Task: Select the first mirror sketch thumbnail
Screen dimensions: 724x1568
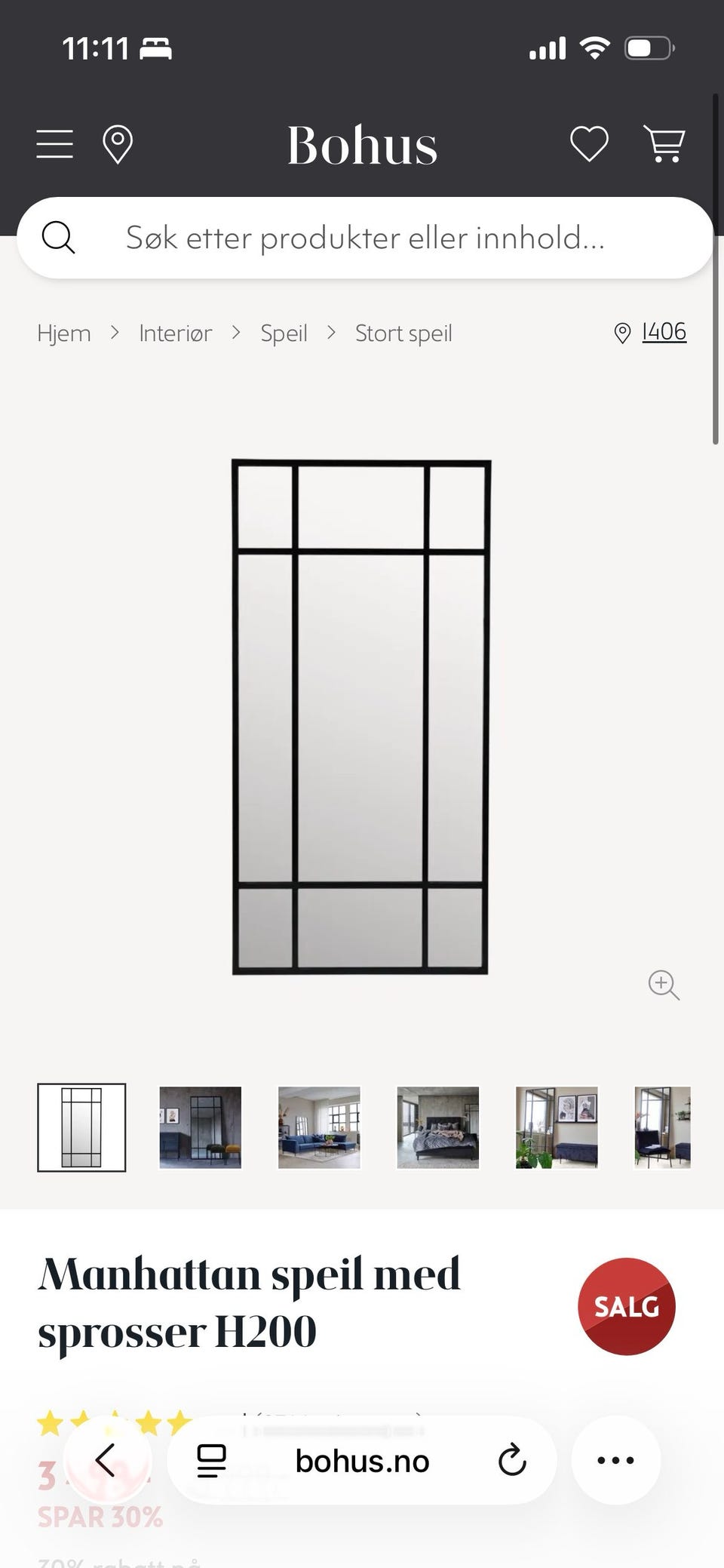Action: [x=82, y=1128]
